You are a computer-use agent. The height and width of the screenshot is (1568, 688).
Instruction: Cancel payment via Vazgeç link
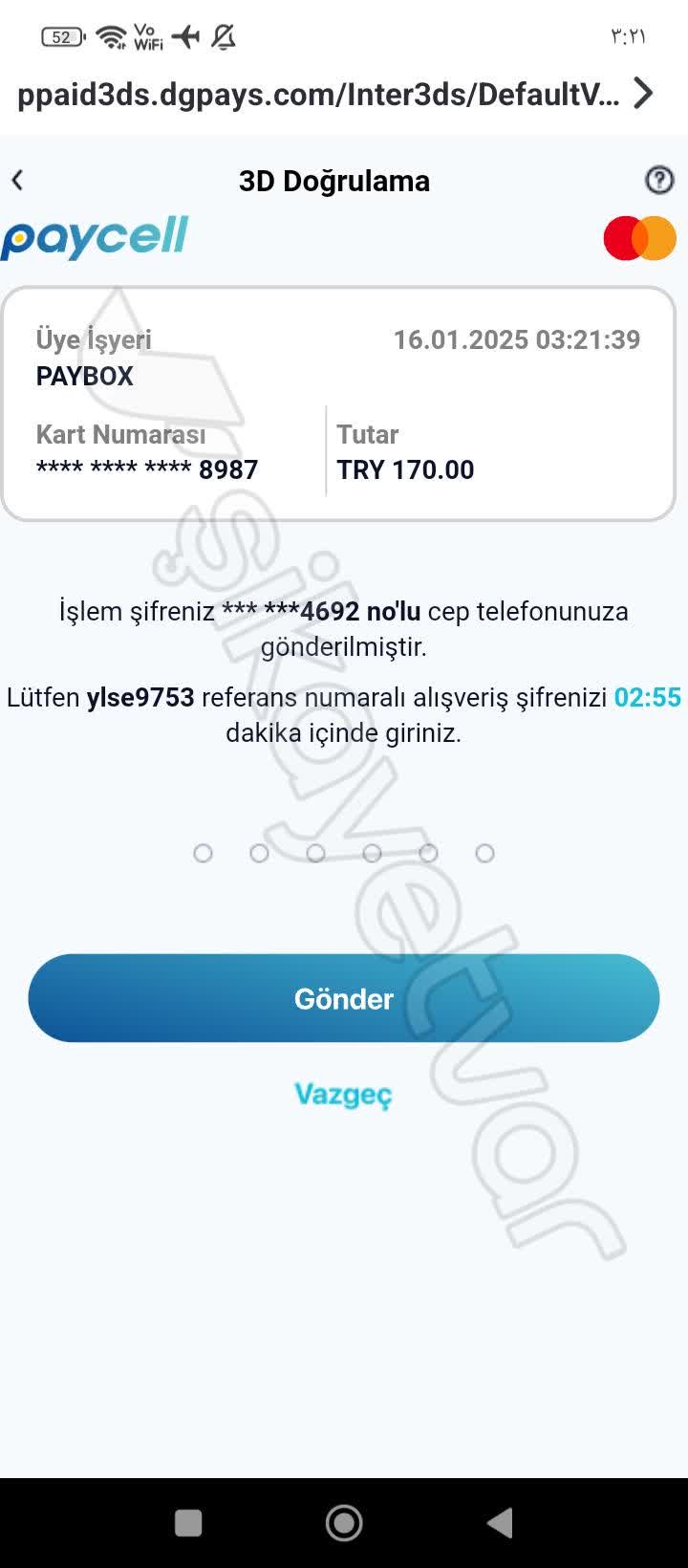[343, 1095]
